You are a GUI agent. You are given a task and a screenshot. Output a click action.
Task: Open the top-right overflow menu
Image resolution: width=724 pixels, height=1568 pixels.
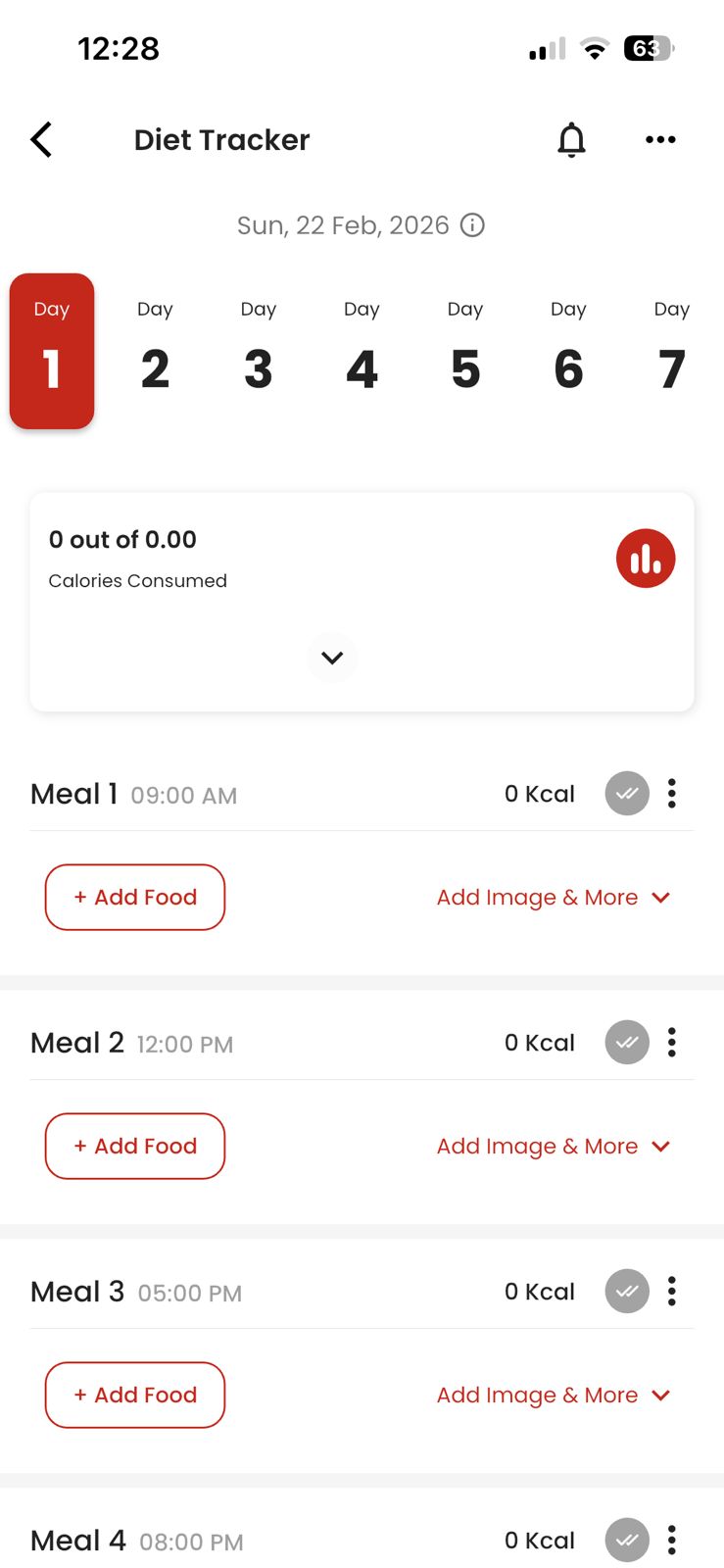(660, 140)
